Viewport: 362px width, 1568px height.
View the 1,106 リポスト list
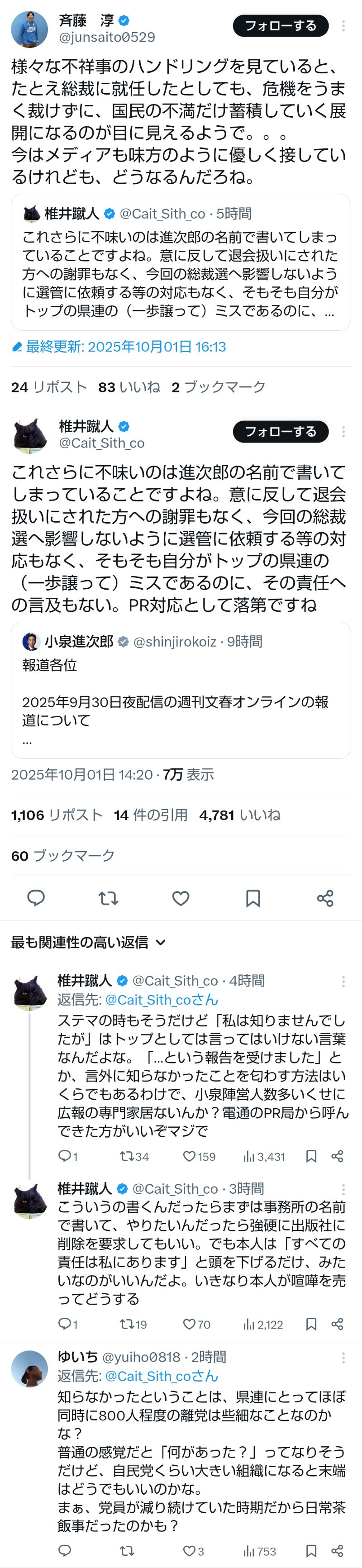57,815
